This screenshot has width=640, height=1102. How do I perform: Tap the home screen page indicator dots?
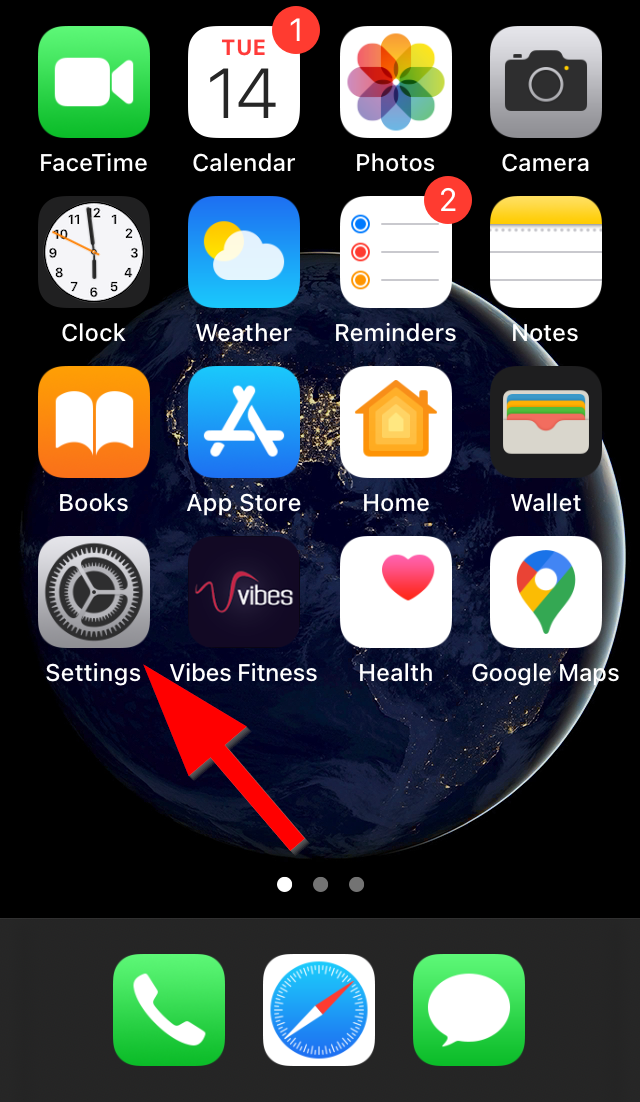pos(320,884)
